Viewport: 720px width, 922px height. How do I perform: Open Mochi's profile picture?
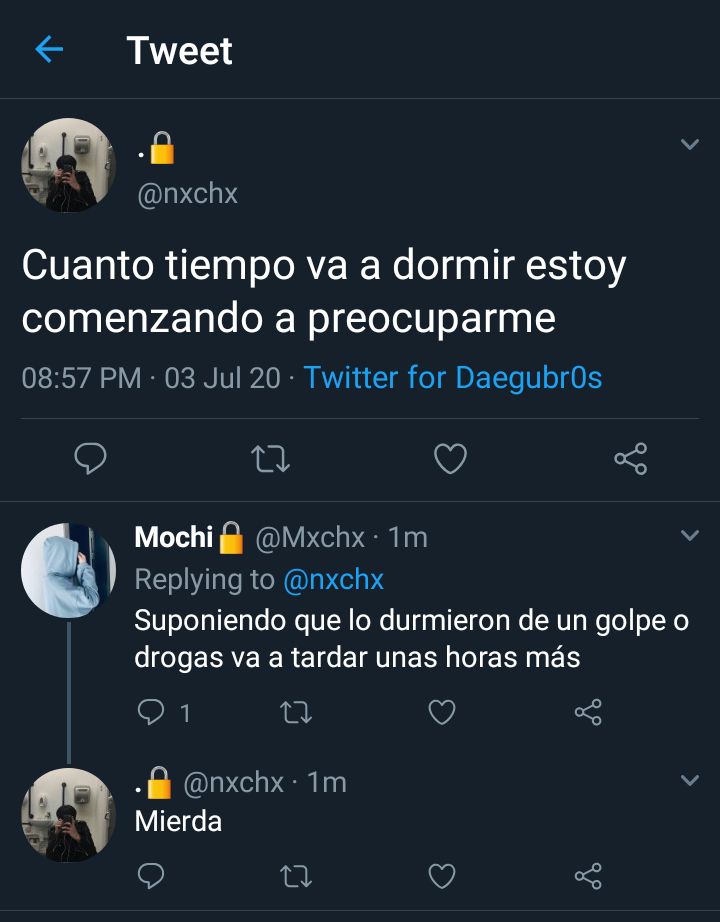pos(68,570)
